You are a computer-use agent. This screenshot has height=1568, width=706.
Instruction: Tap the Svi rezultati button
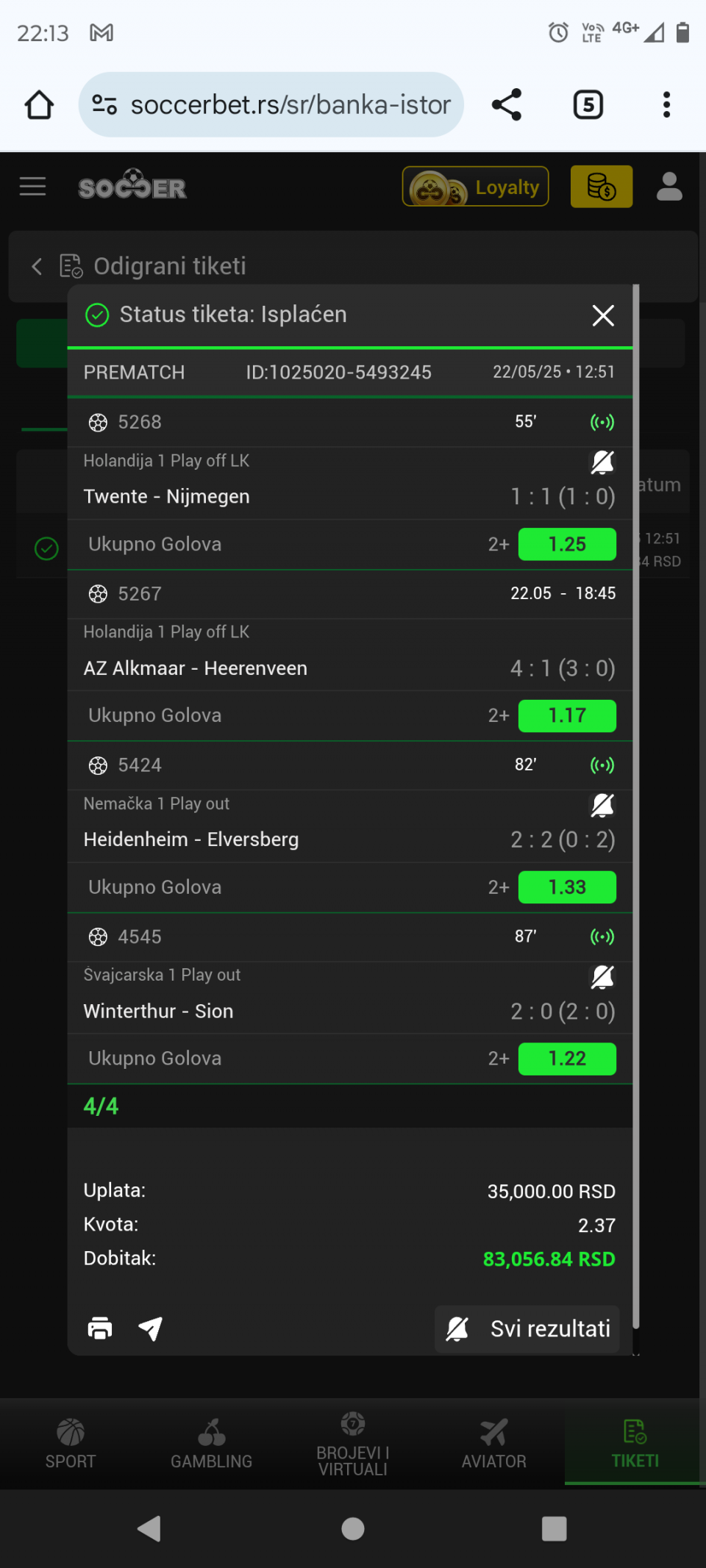pos(527,1329)
